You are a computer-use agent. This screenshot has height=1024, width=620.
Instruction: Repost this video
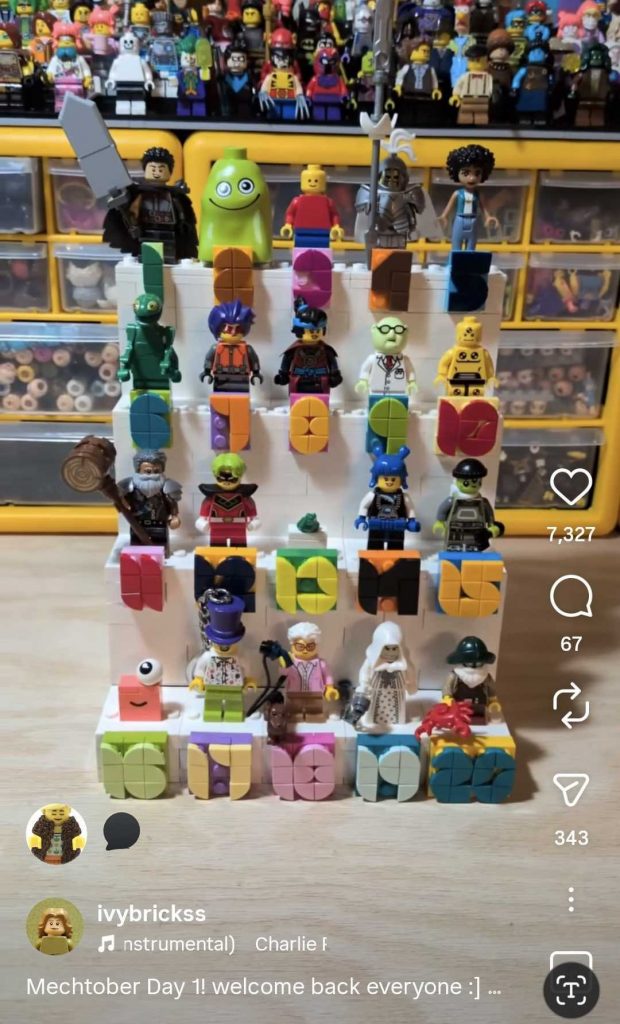pos(571,705)
